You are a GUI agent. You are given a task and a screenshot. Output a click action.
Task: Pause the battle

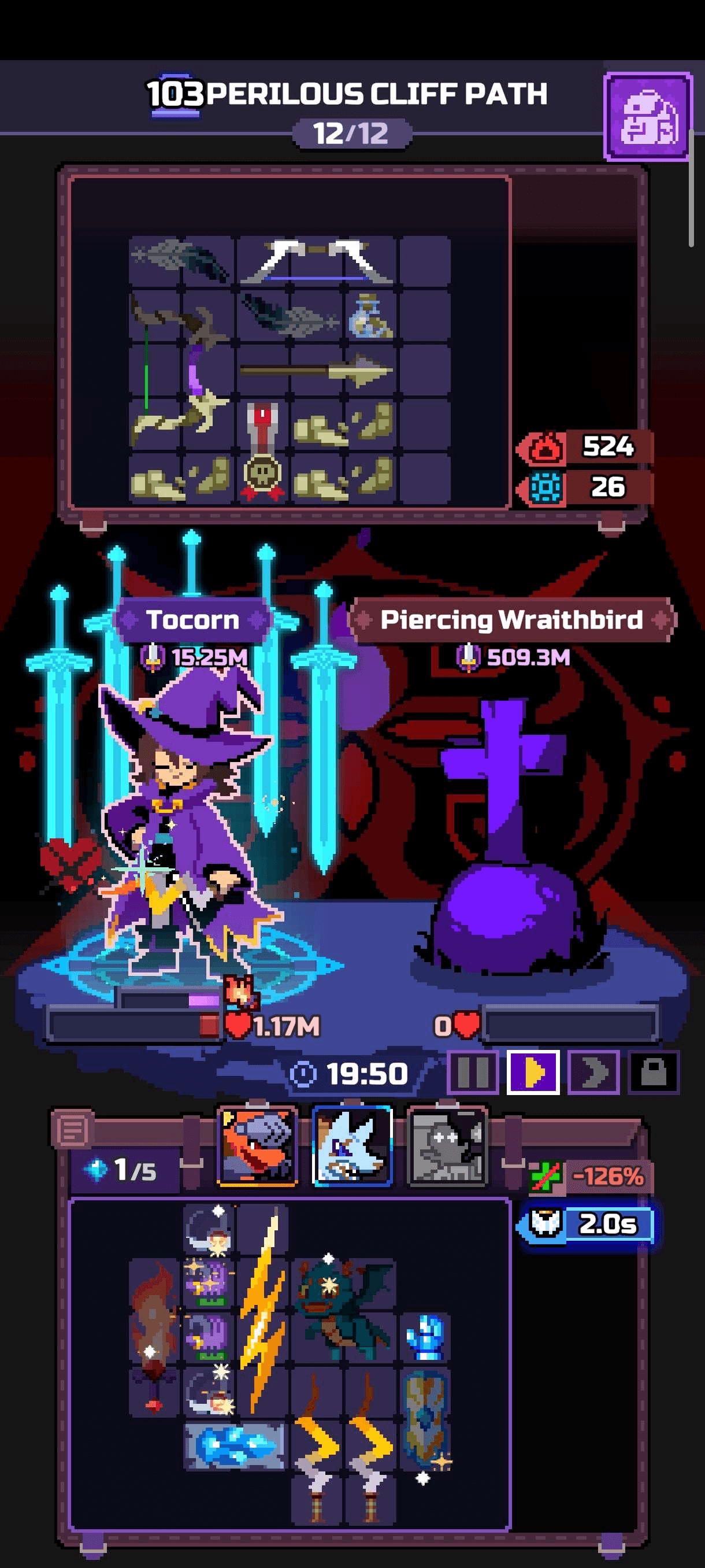(473, 1073)
